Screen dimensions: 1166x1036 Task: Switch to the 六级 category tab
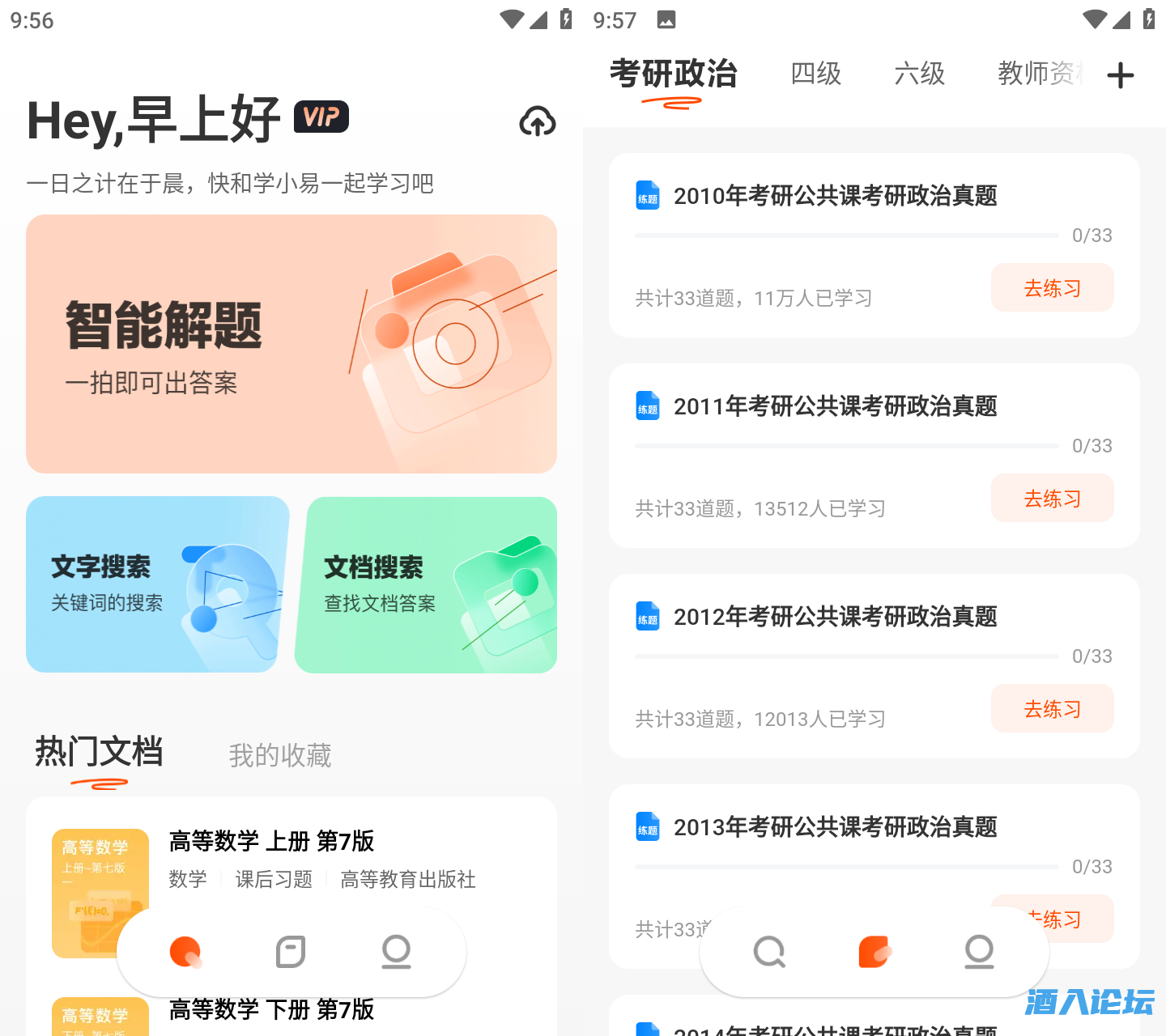(x=919, y=74)
